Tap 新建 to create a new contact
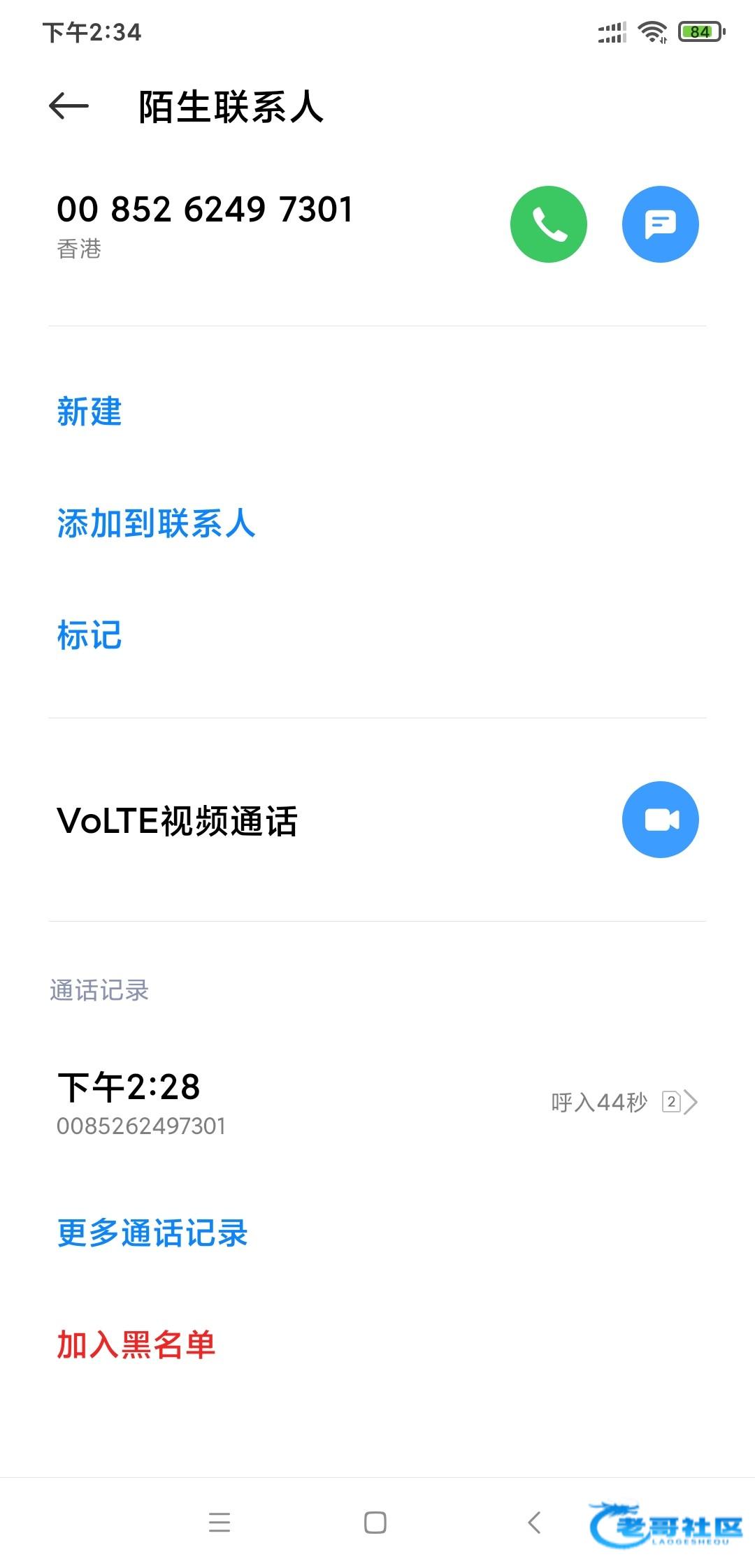 click(89, 412)
